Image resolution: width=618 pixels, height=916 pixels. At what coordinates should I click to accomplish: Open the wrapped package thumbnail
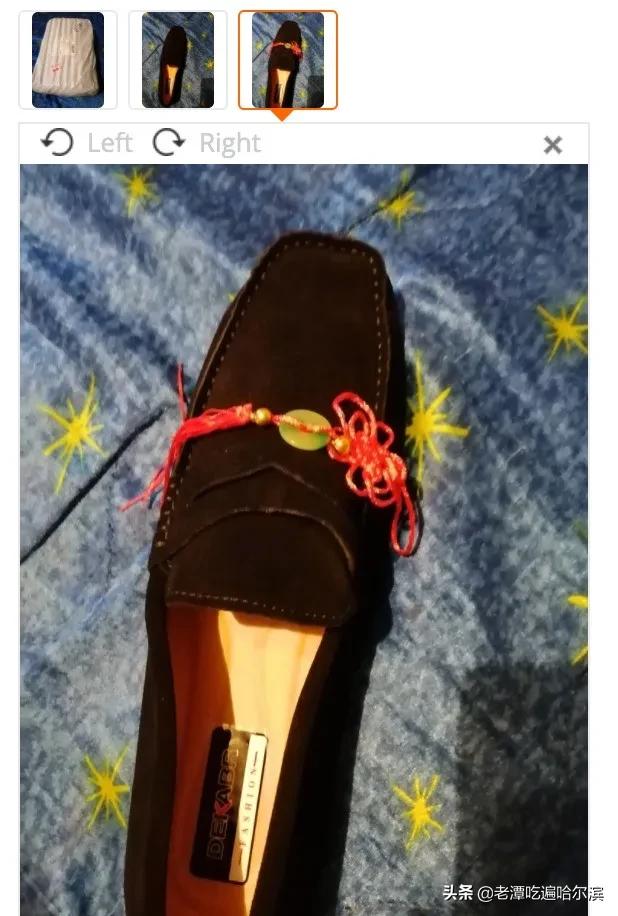[x=68, y=60]
